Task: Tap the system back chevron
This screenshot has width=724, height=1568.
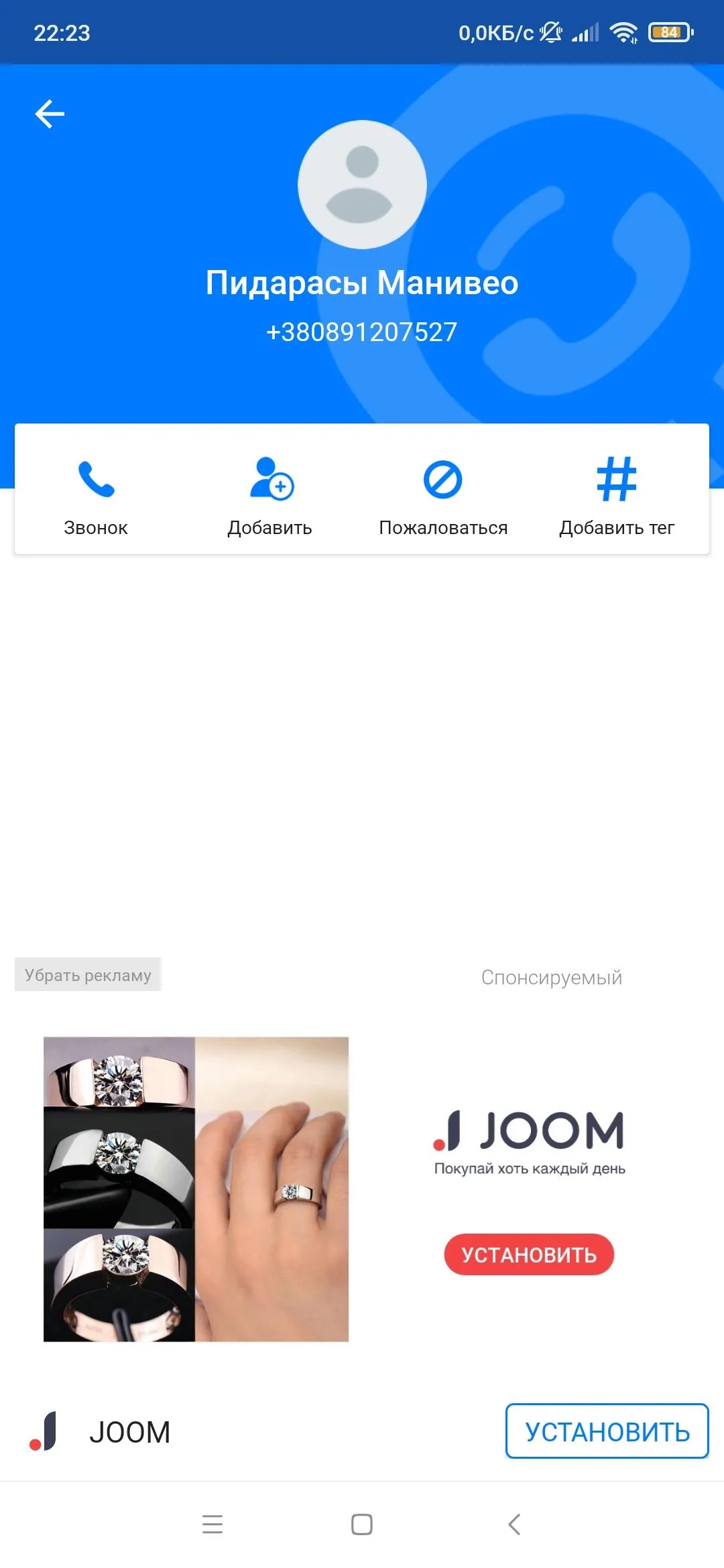Action: coord(514,1524)
